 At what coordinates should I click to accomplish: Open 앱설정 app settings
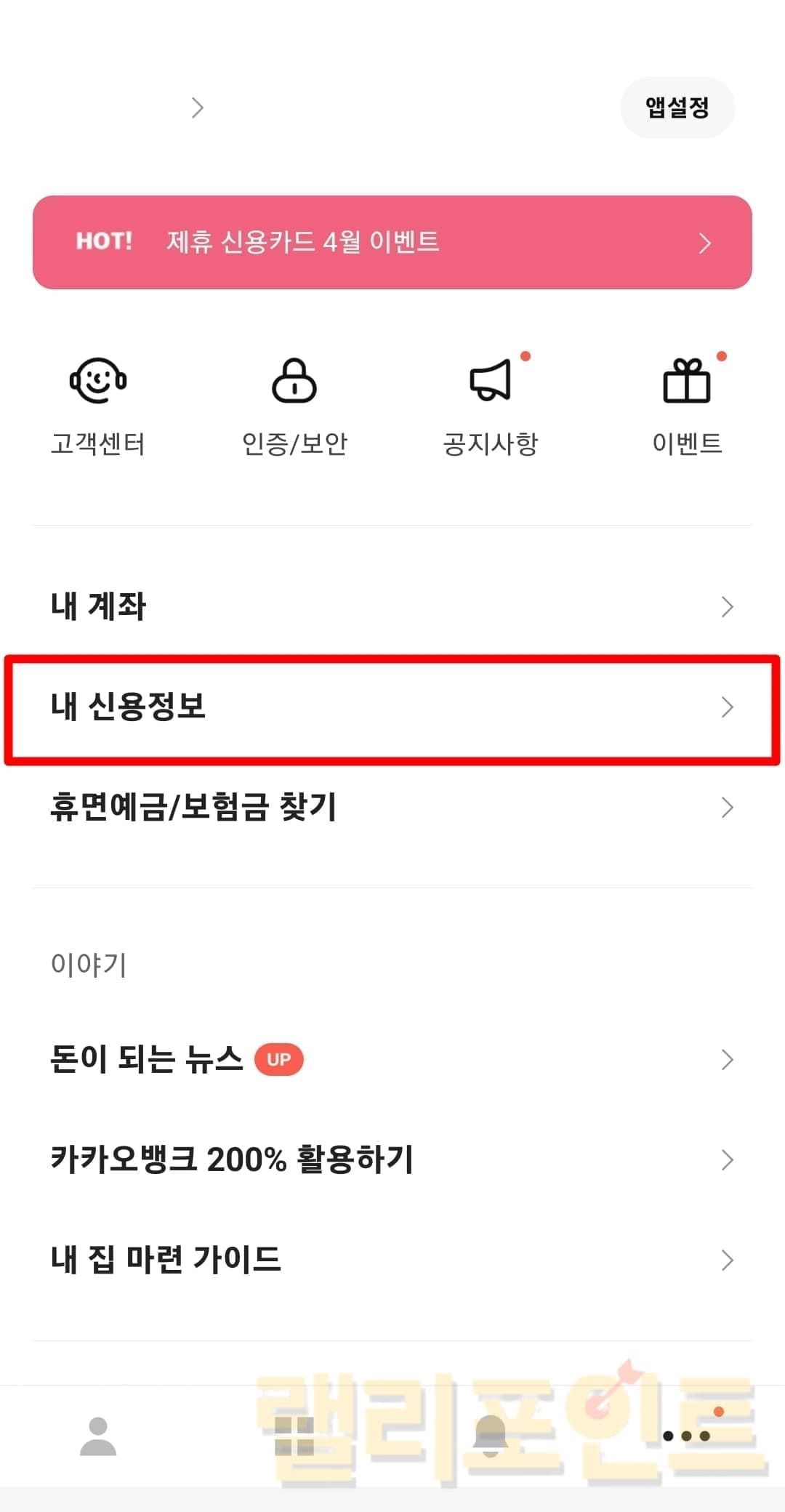pos(677,108)
